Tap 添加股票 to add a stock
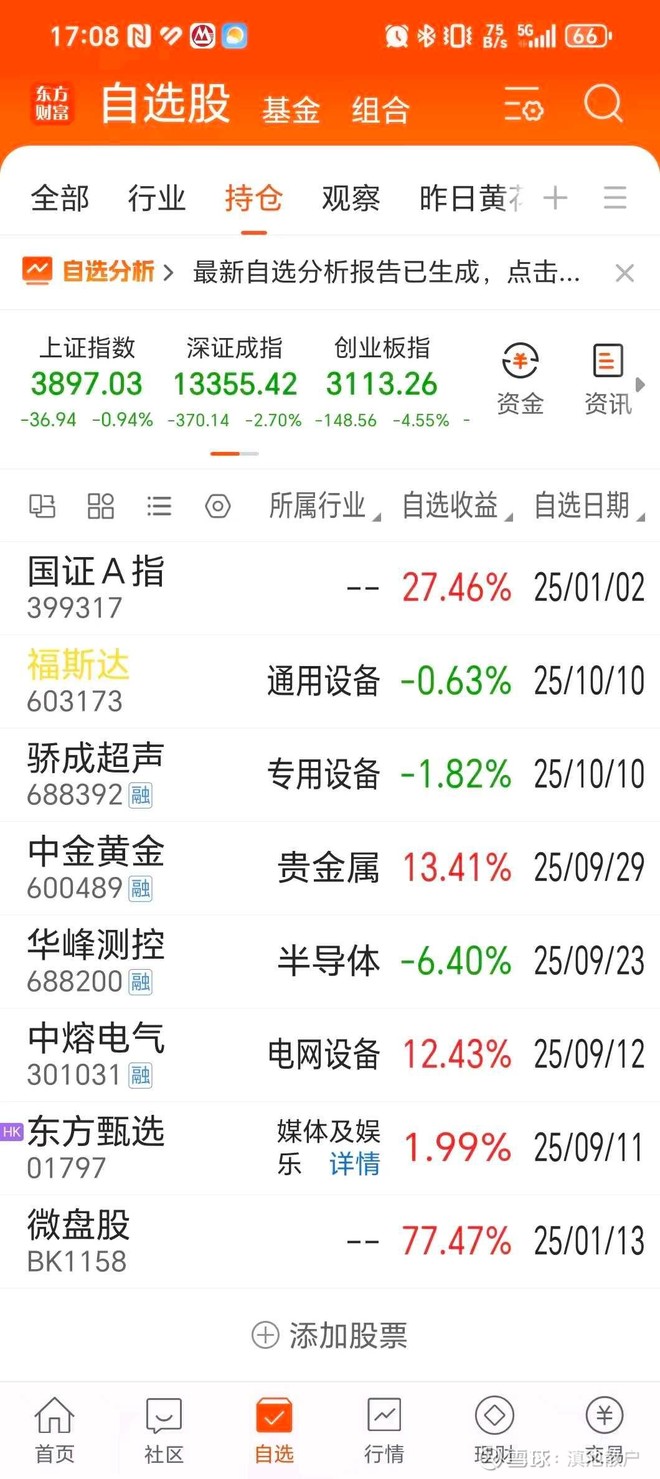Viewport: 660px width, 1479px height. coord(330,1335)
